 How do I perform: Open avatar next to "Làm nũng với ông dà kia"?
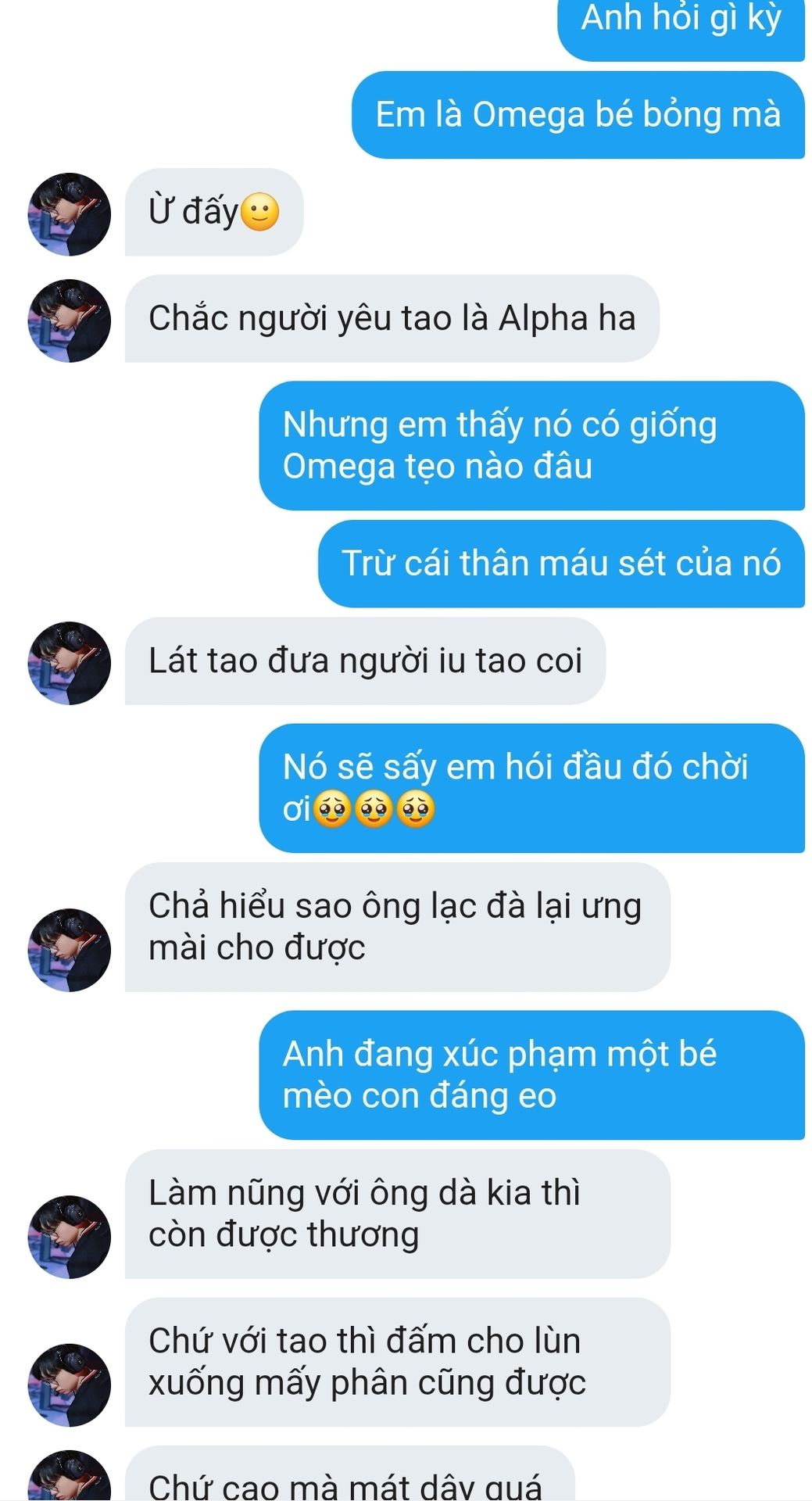click(69, 1237)
